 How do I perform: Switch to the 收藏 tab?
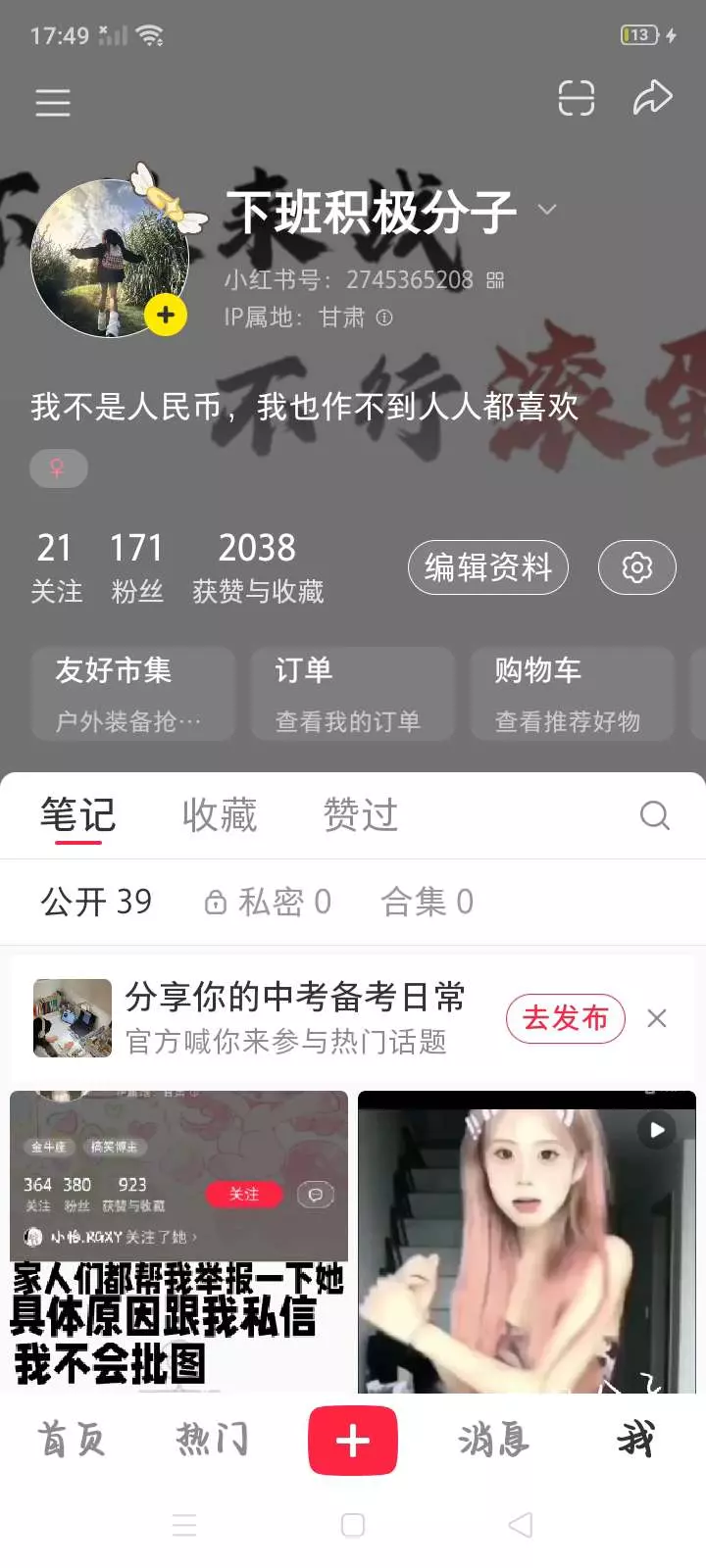[220, 814]
